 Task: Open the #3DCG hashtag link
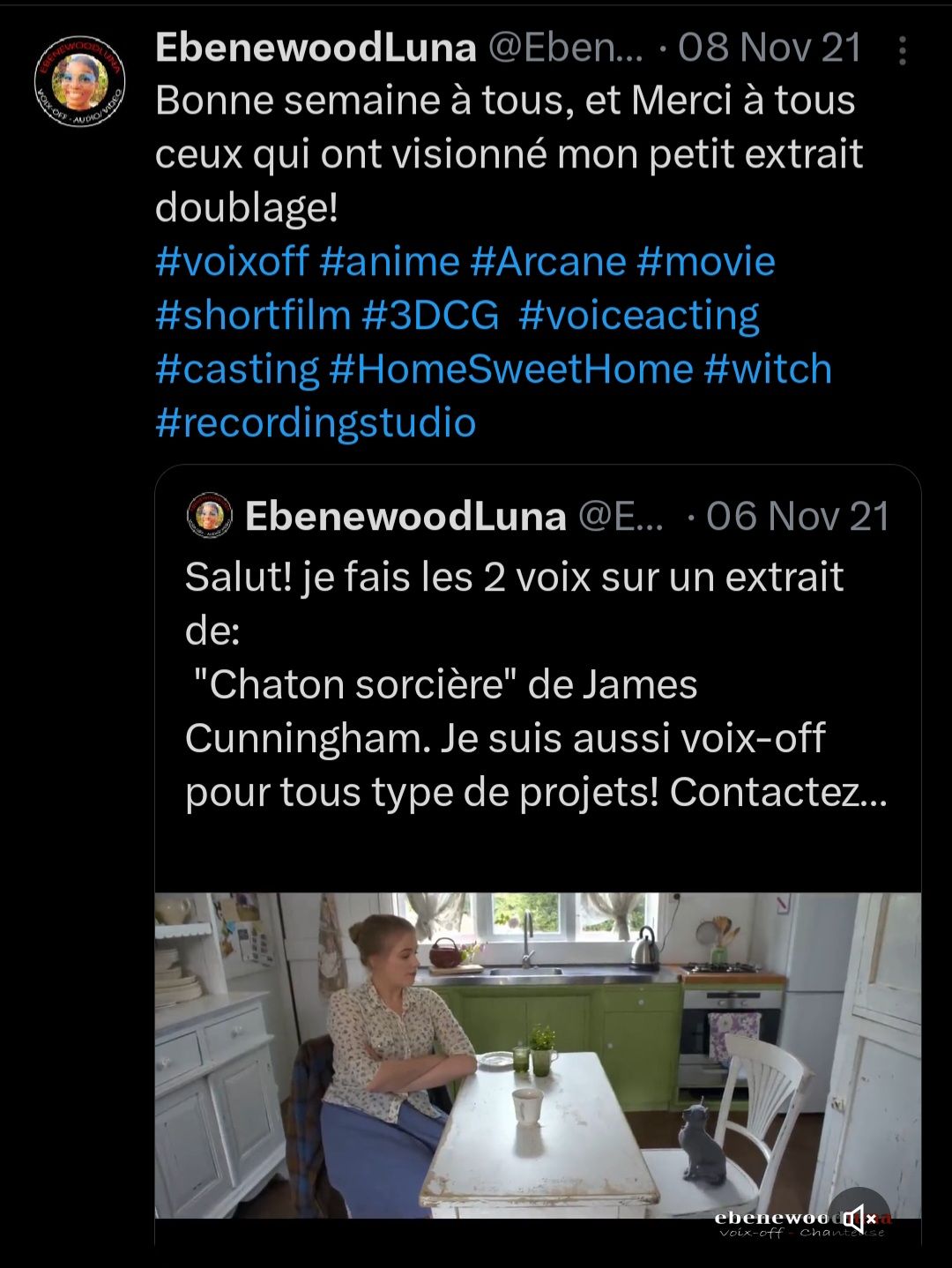(430, 316)
